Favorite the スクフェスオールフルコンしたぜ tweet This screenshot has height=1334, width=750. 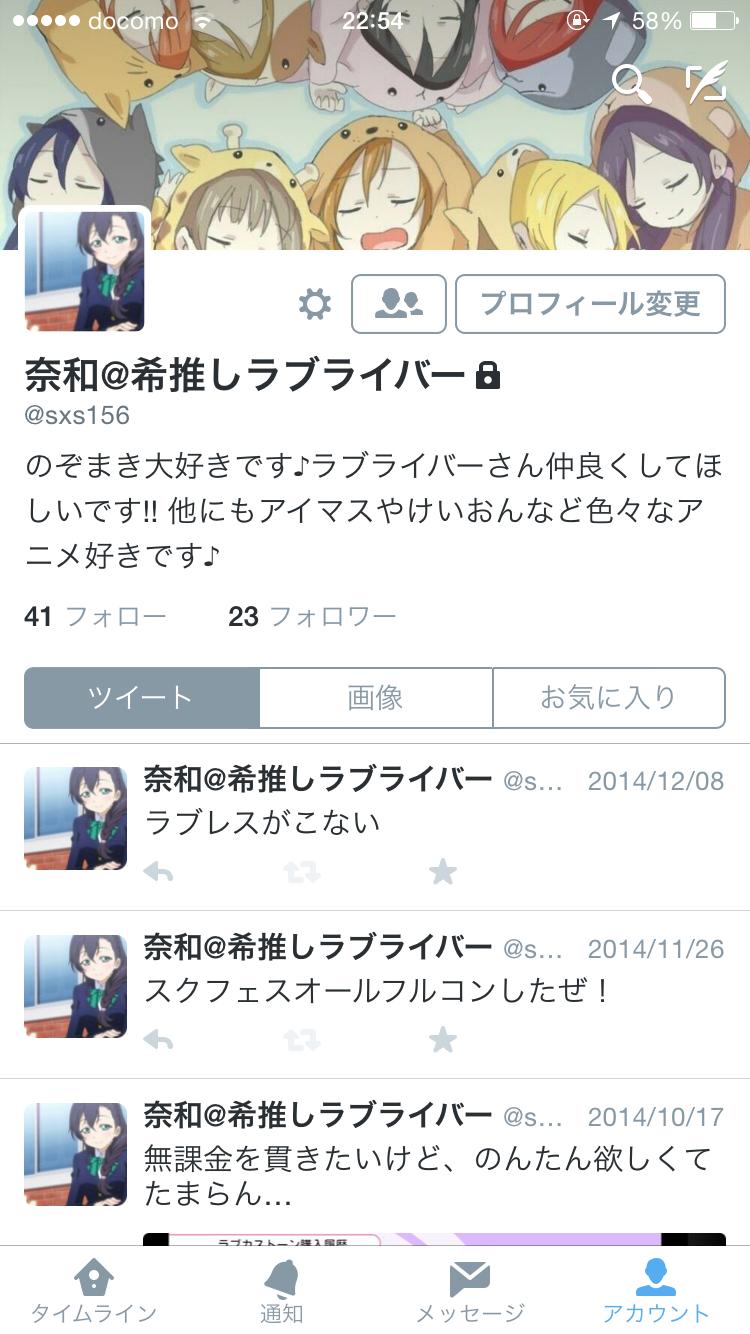[442, 1041]
